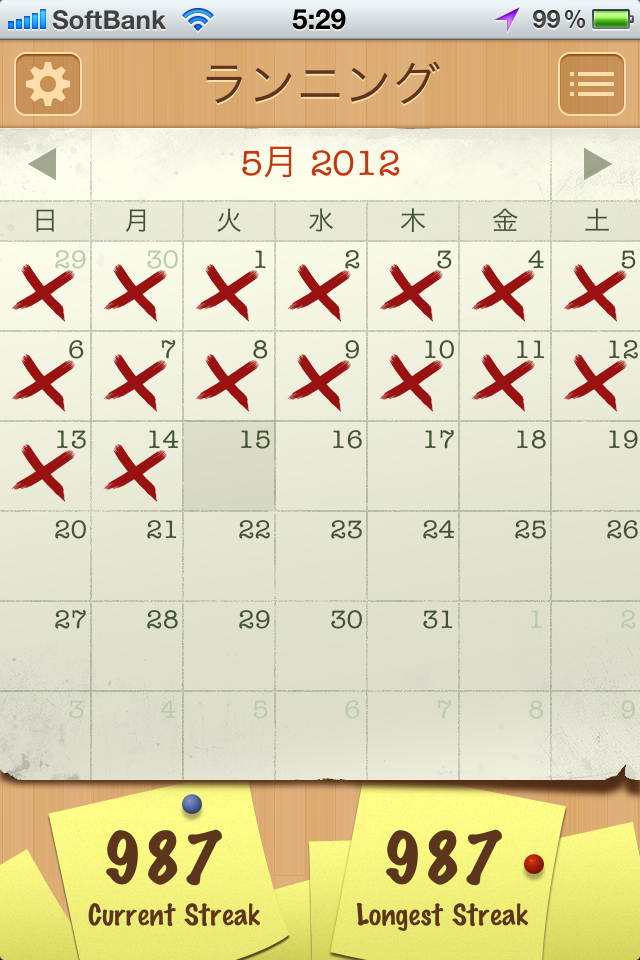Image resolution: width=640 pixels, height=960 pixels.
Task: Toggle the X on May 8
Action: click(x=229, y=376)
